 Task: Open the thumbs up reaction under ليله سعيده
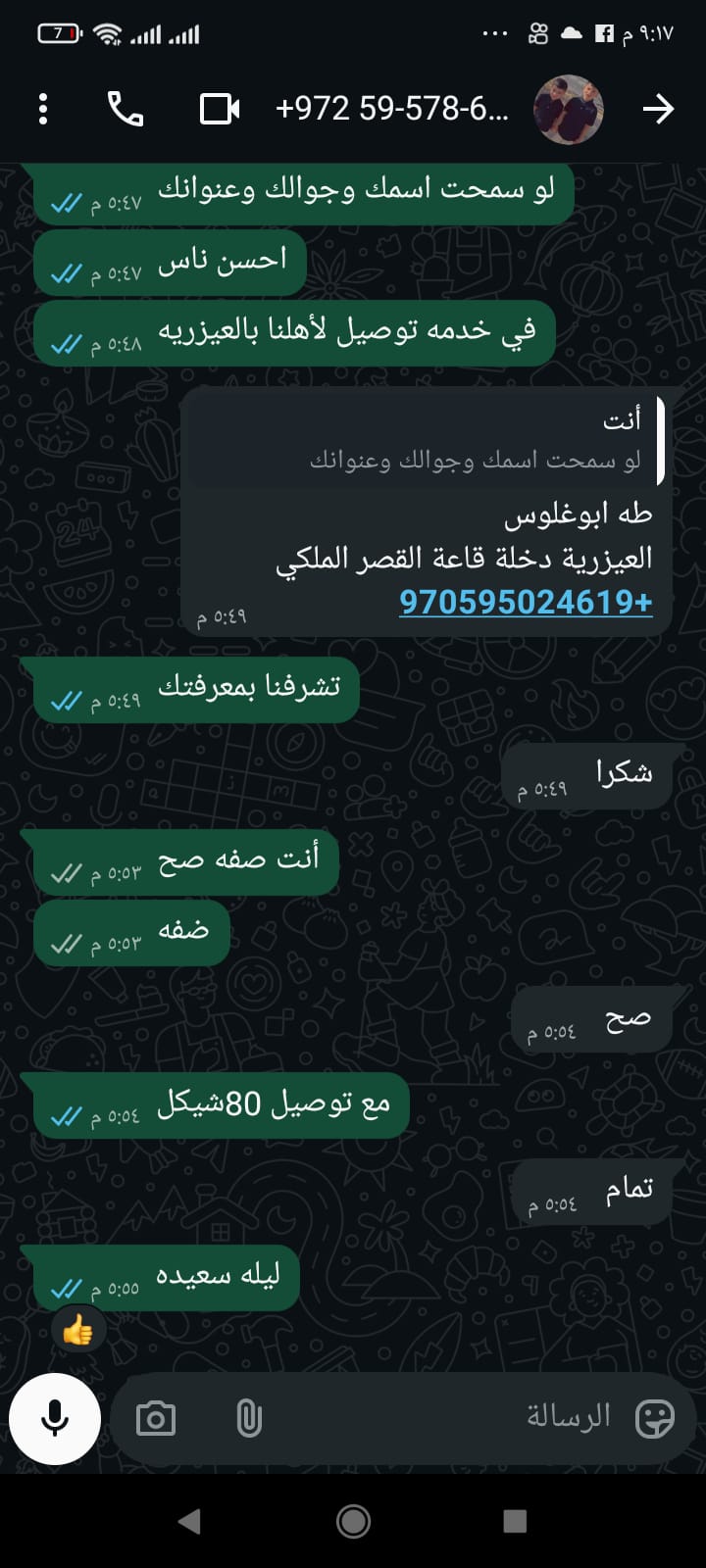point(77,1330)
